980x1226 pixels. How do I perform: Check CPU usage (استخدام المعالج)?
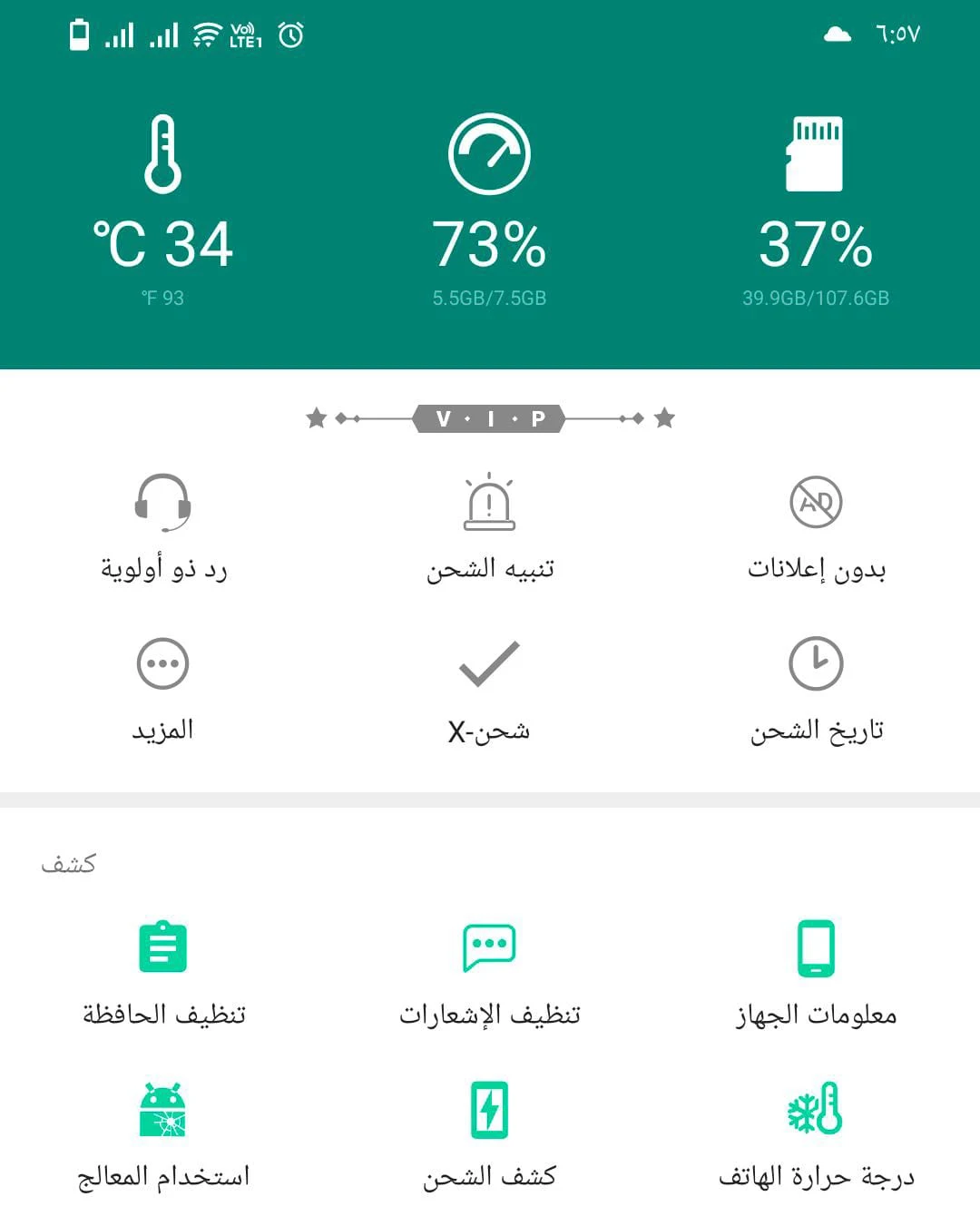pyautogui.click(x=163, y=1134)
